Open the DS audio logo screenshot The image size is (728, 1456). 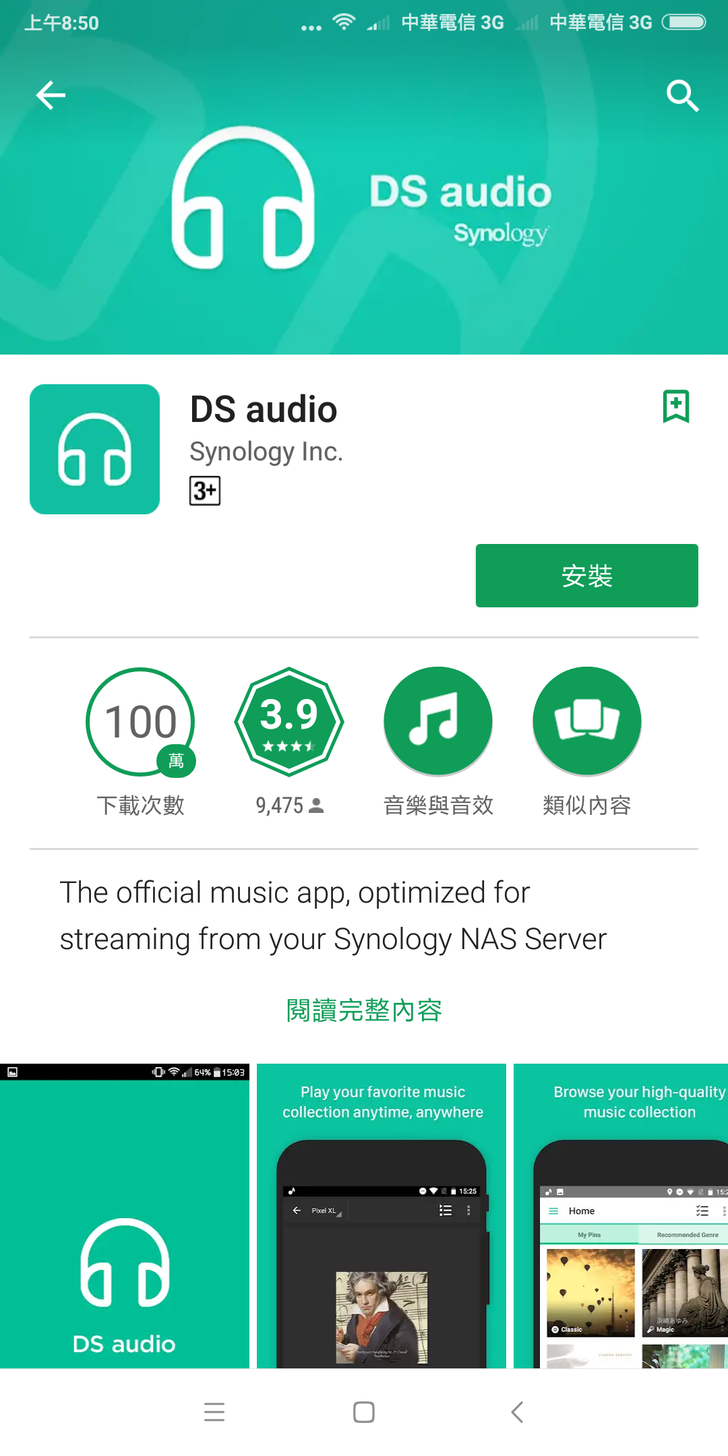pyautogui.click(x=124, y=1215)
